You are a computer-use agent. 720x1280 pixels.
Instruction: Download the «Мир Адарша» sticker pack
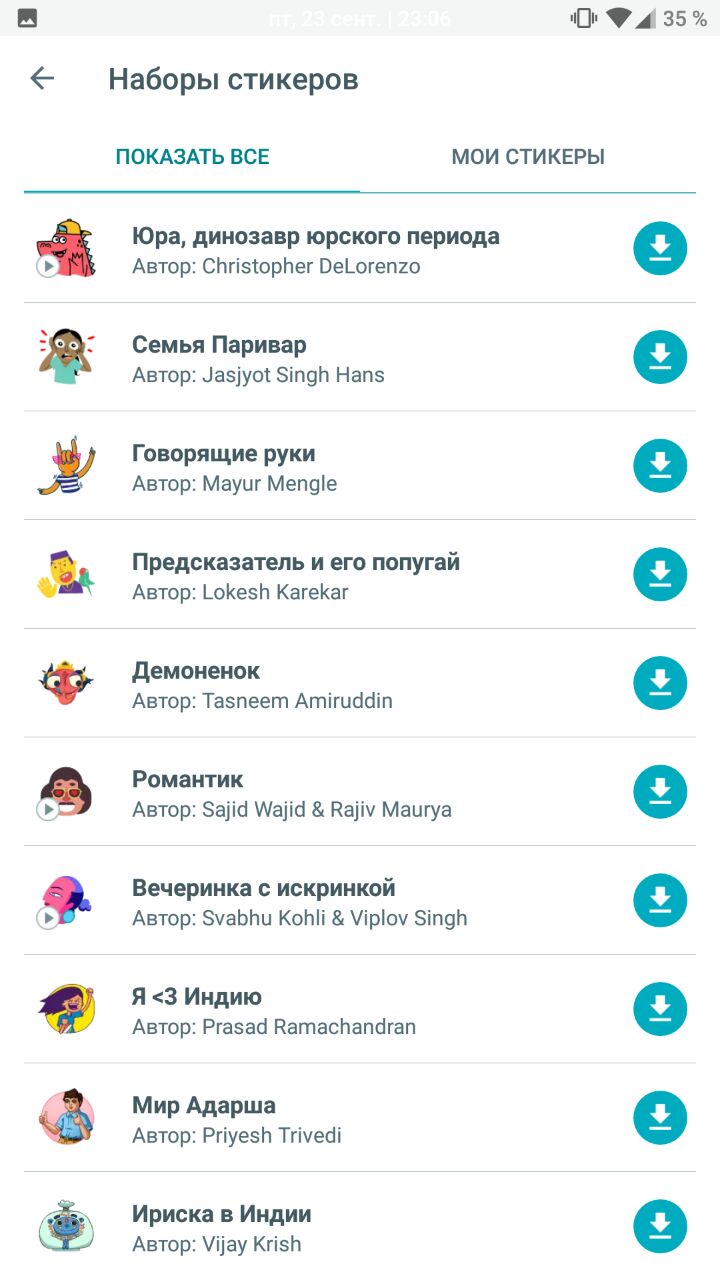pyautogui.click(x=660, y=1118)
